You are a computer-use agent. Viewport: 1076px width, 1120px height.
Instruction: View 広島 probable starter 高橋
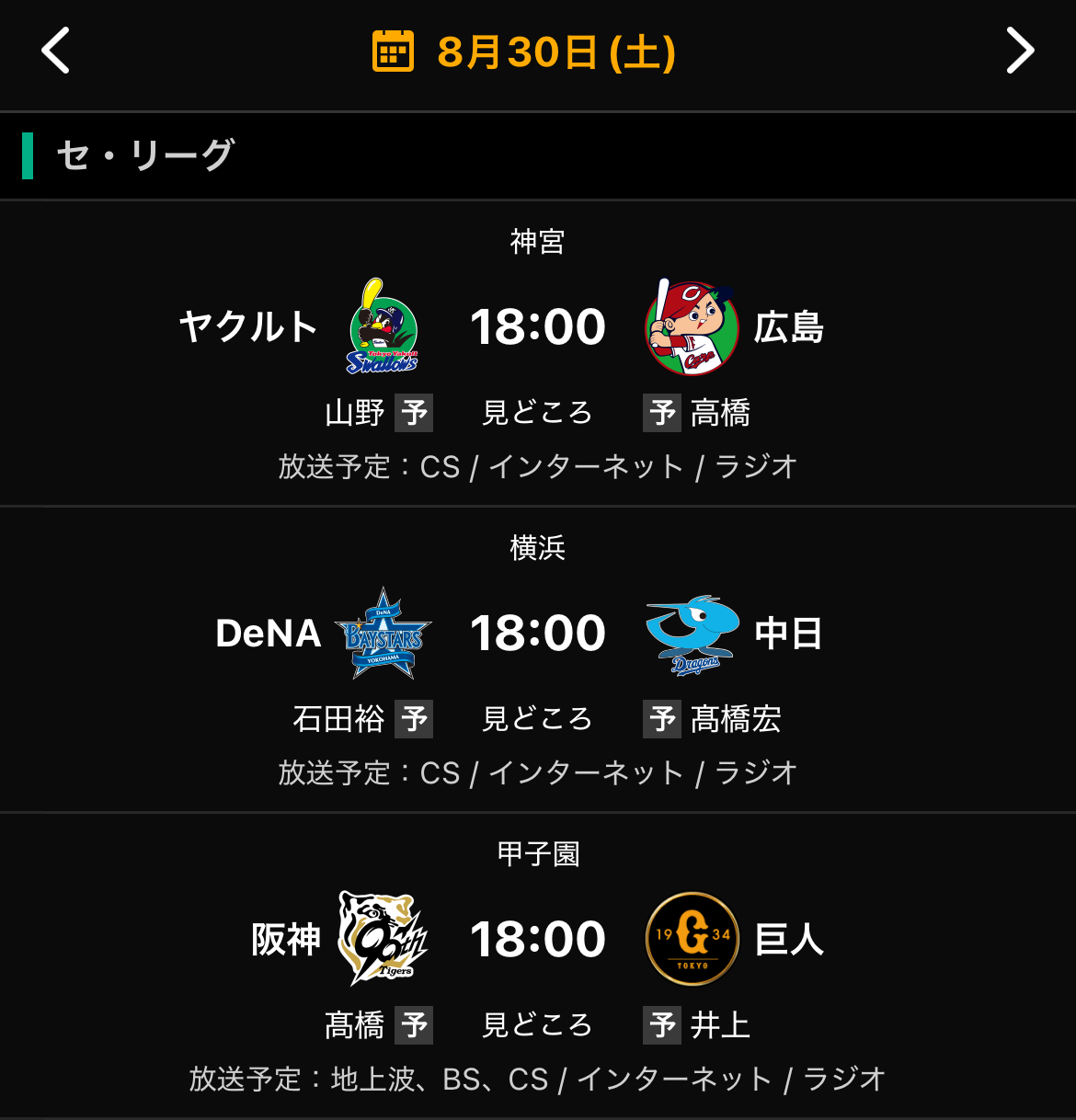point(720,413)
